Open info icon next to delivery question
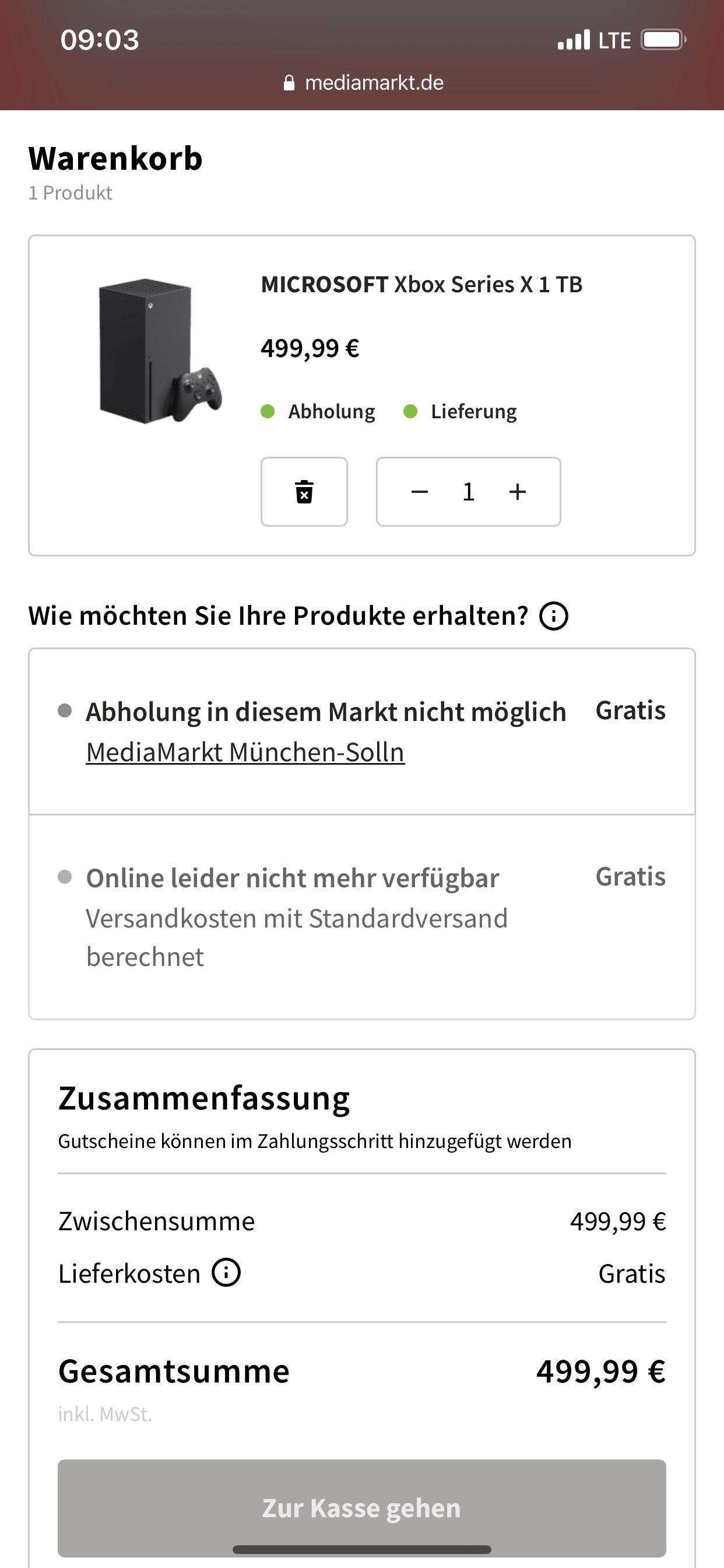Image resolution: width=724 pixels, height=1568 pixels. click(x=554, y=615)
